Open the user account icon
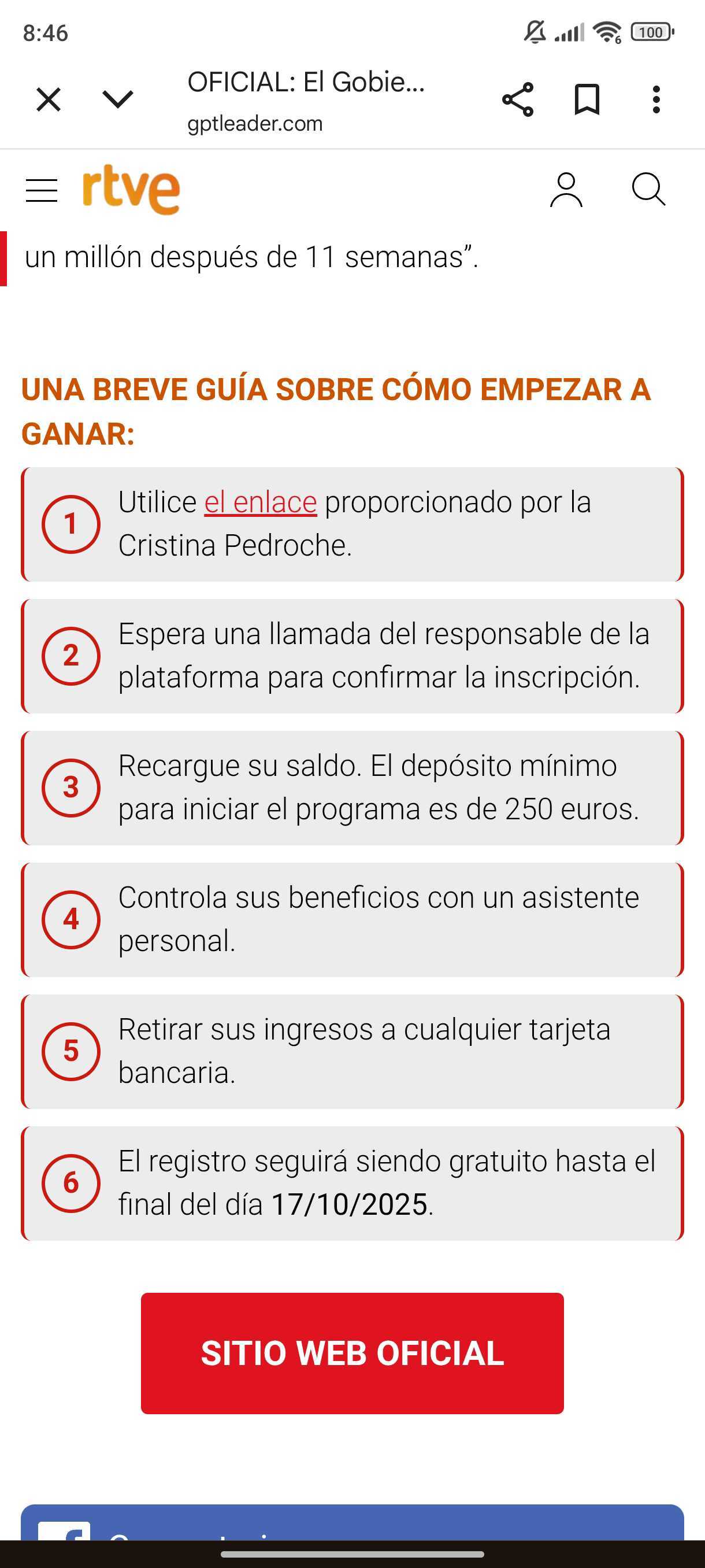The height and width of the screenshot is (1568, 705). click(566, 191)
